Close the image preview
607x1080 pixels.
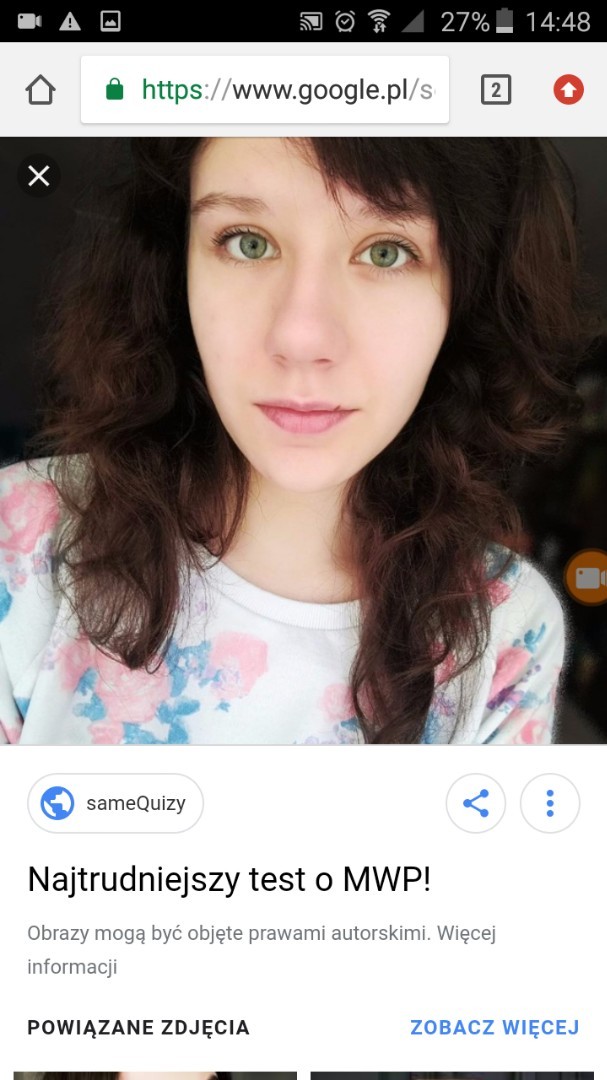point(39,177)
